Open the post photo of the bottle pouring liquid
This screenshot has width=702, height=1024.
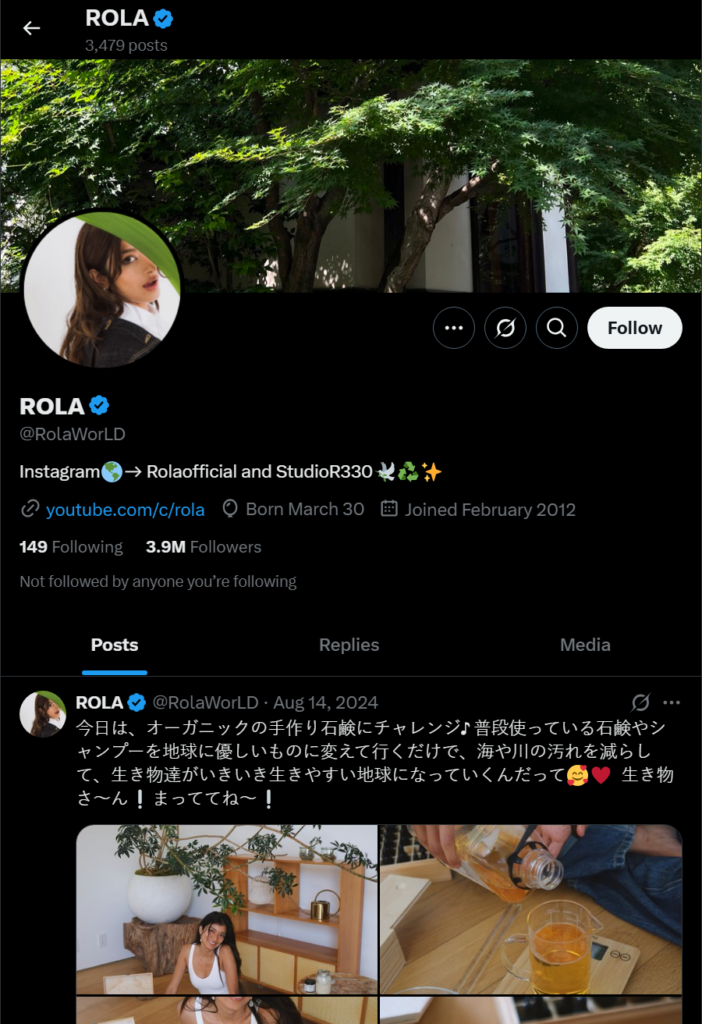tap(531, 910)
